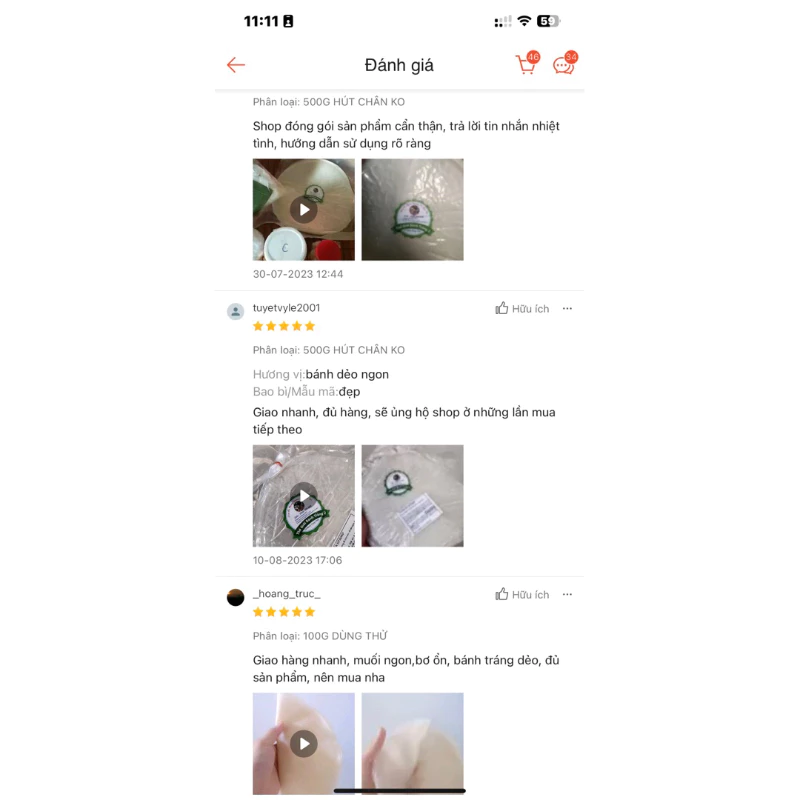Screen dimensions: 800x800
Task: Open the shopping cart
Action: 525,65
